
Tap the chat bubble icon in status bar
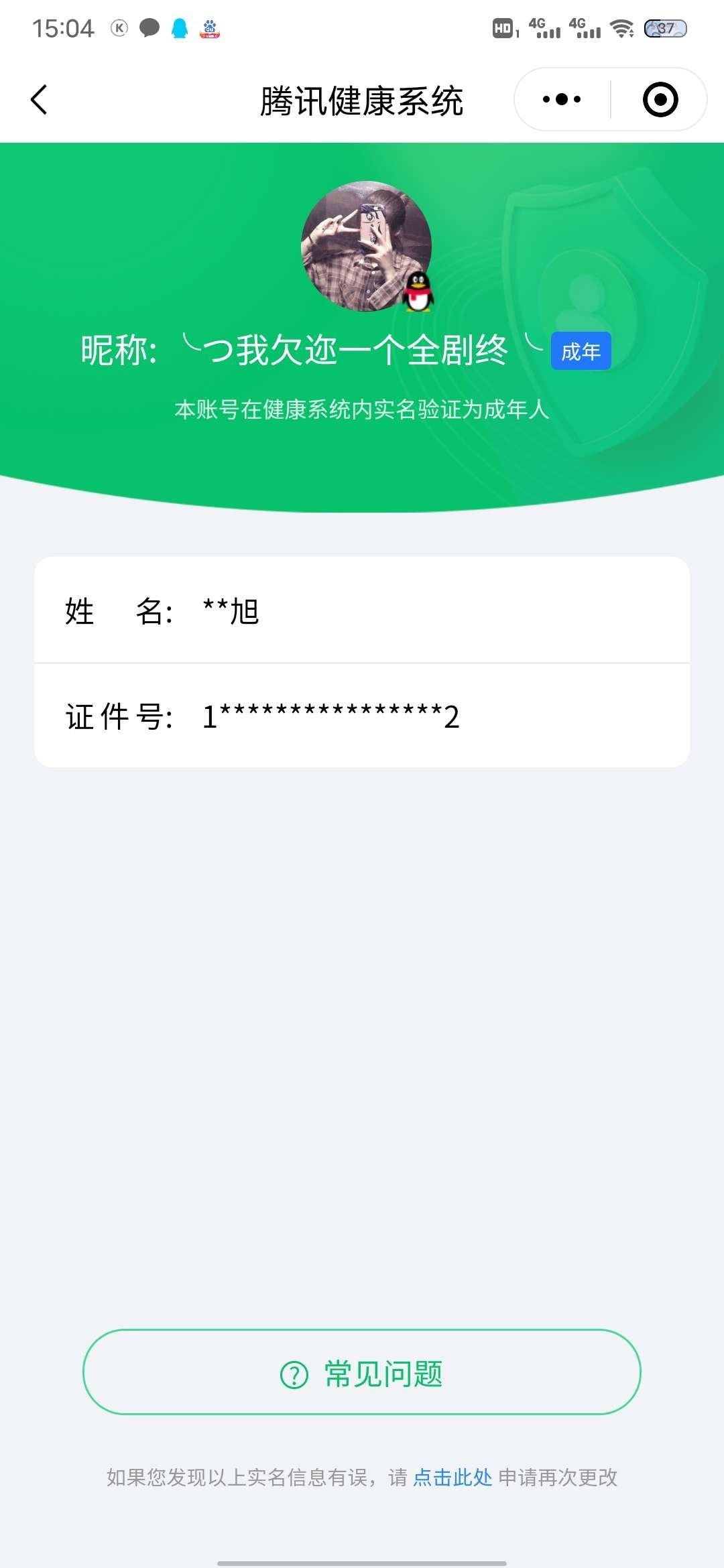point(147,28)
